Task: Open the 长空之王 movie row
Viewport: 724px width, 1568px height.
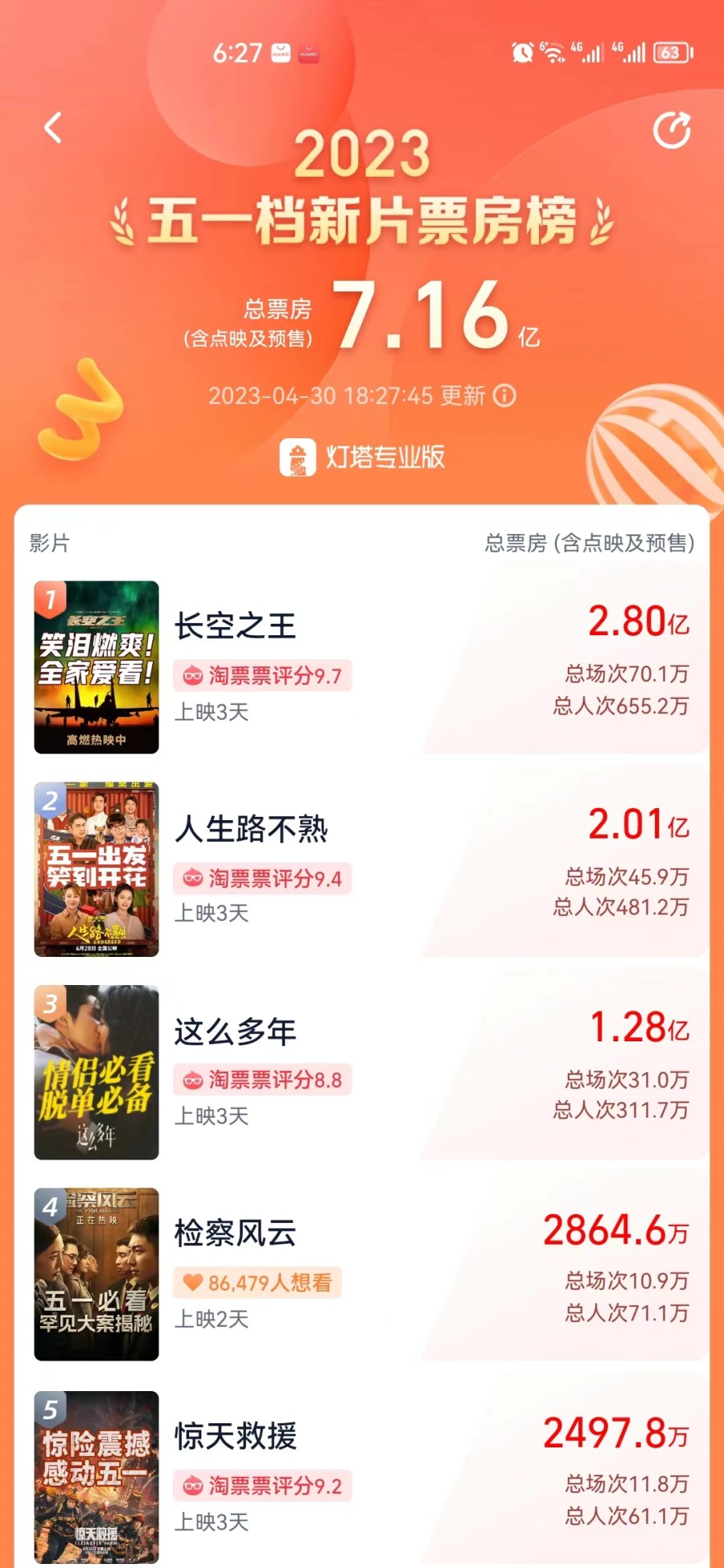Action: (x=362, y=667)
